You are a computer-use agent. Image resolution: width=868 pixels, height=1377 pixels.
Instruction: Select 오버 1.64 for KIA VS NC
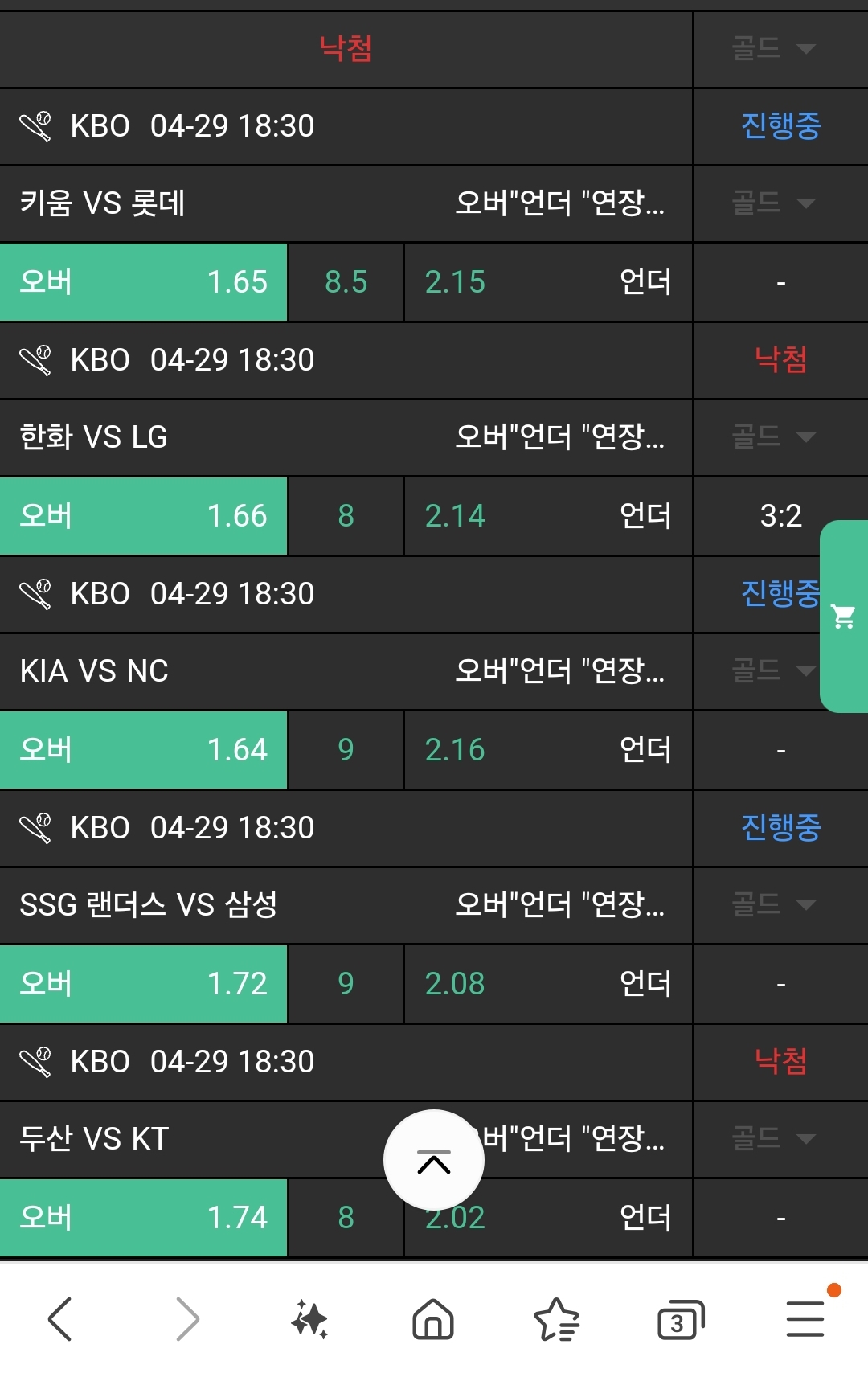tap(143, 750)
